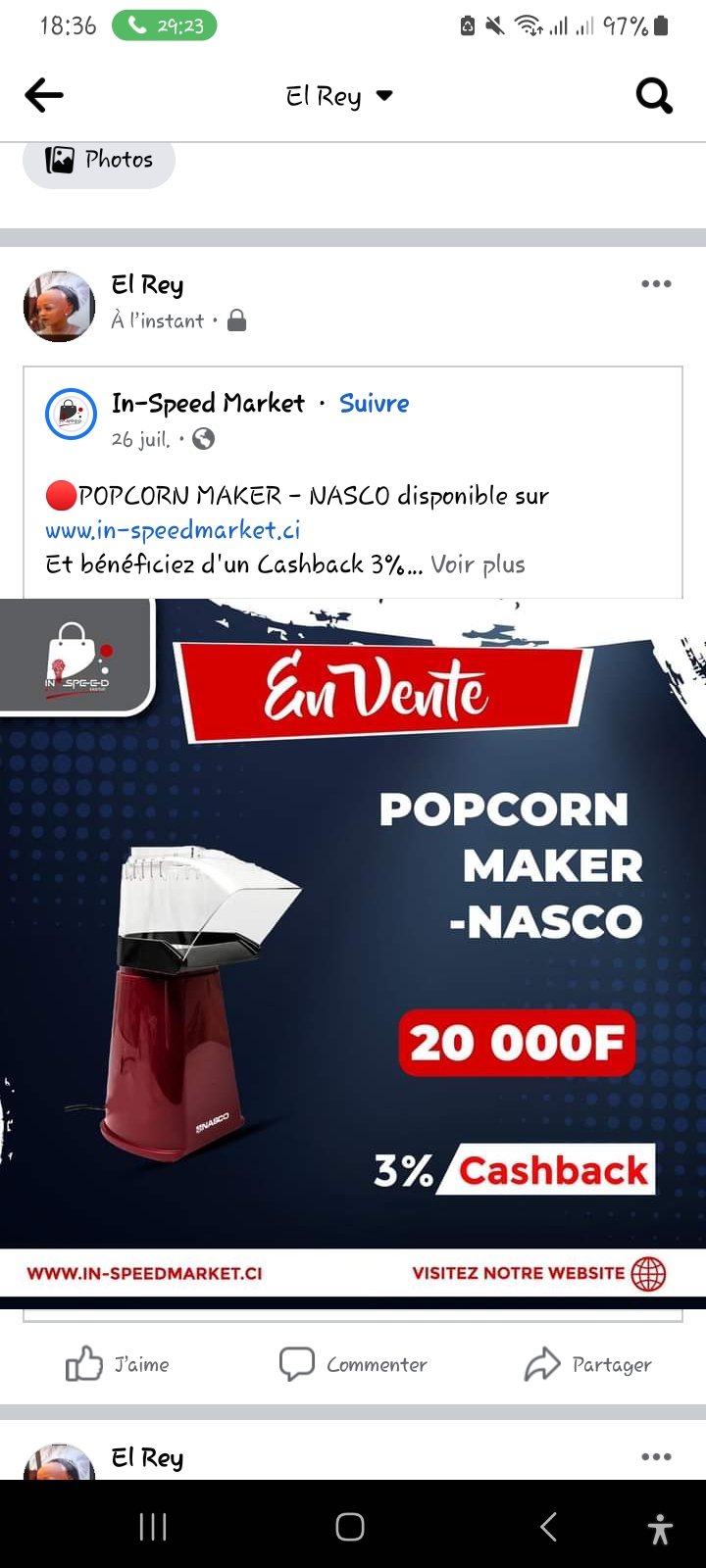706x1568 pixels.
Task: Comment on the popcorn maker post
Action: 354,1364
